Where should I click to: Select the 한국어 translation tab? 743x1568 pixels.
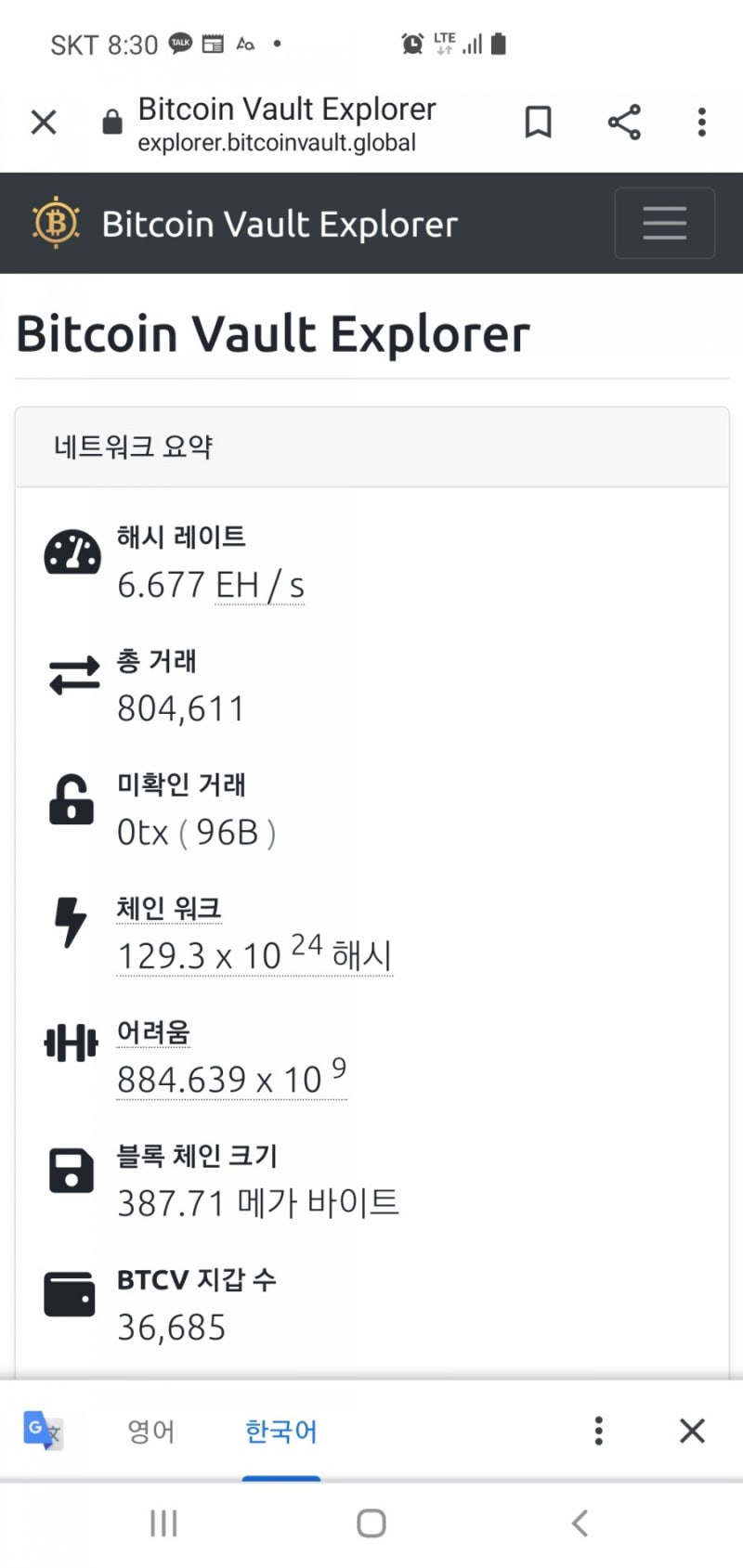tap(281, 1432)
